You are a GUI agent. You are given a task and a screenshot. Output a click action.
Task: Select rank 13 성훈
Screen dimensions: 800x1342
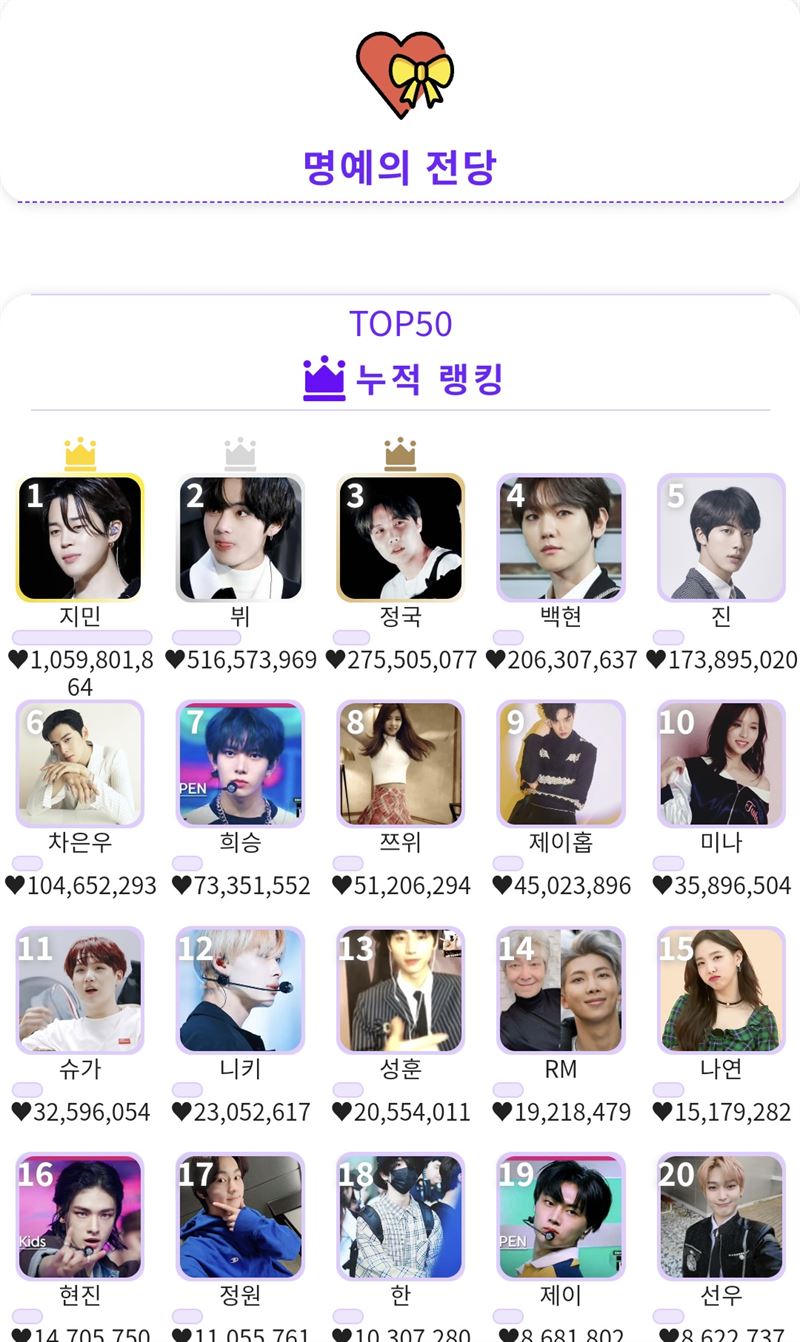(400, 990)
